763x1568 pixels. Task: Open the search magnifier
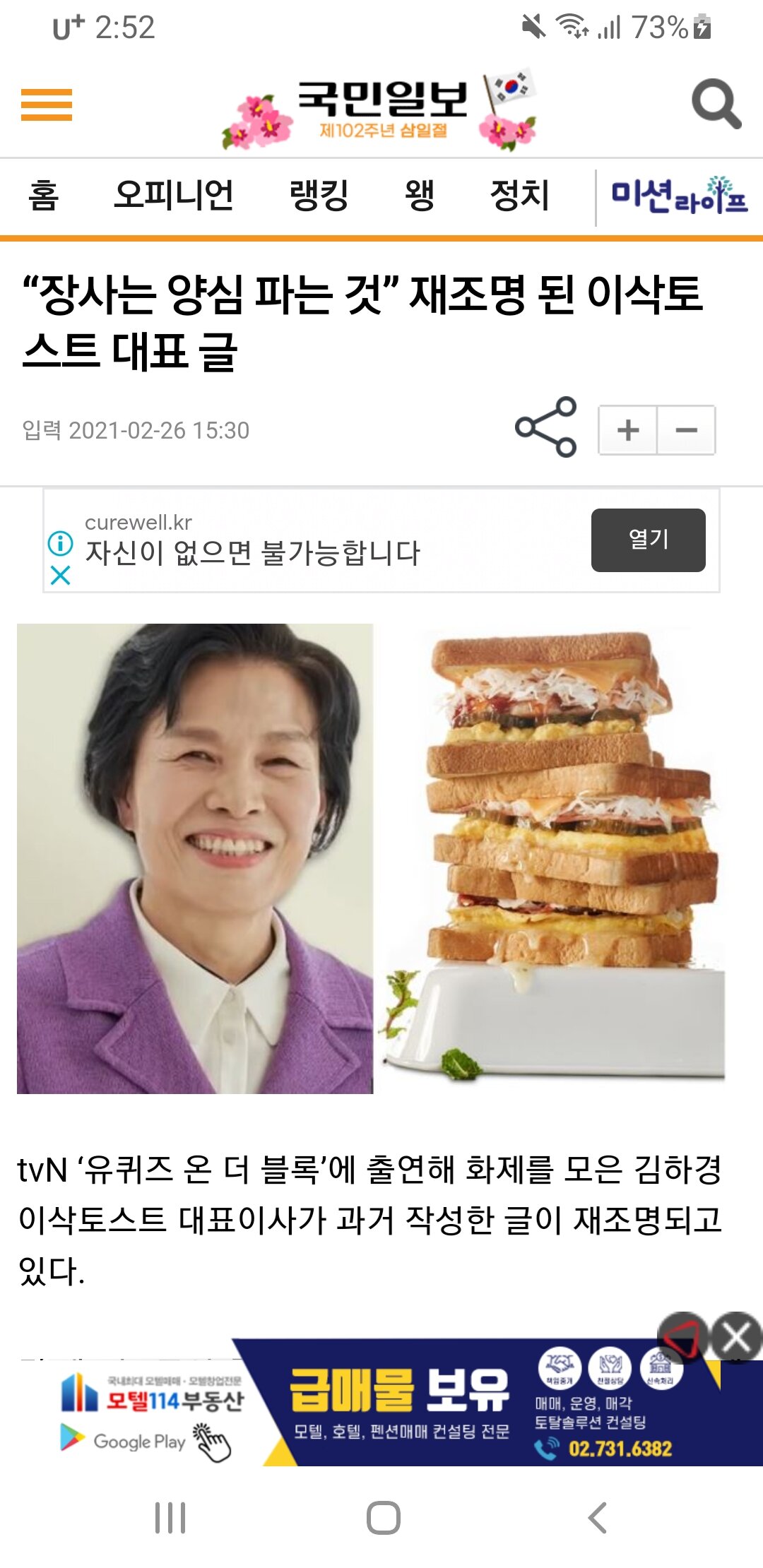tap(716, 103)
